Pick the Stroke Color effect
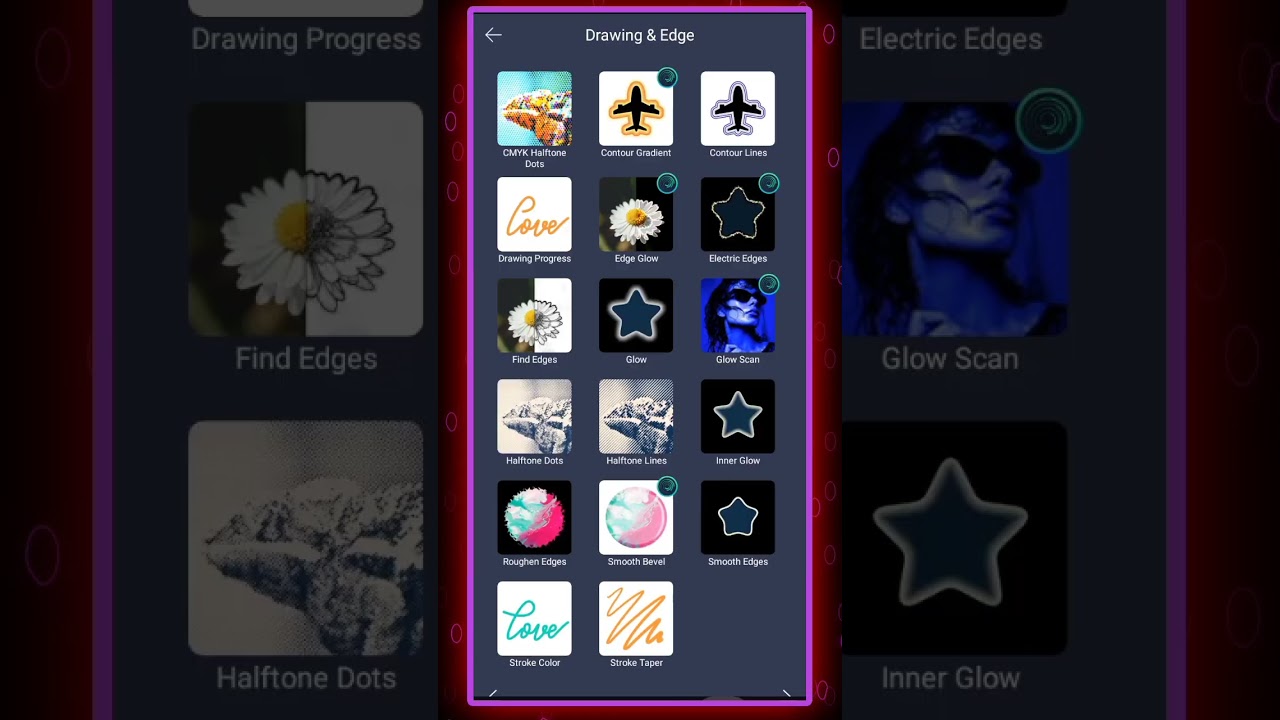The height and width of the screenshot is (720, 1280). [x=534, y=618]
